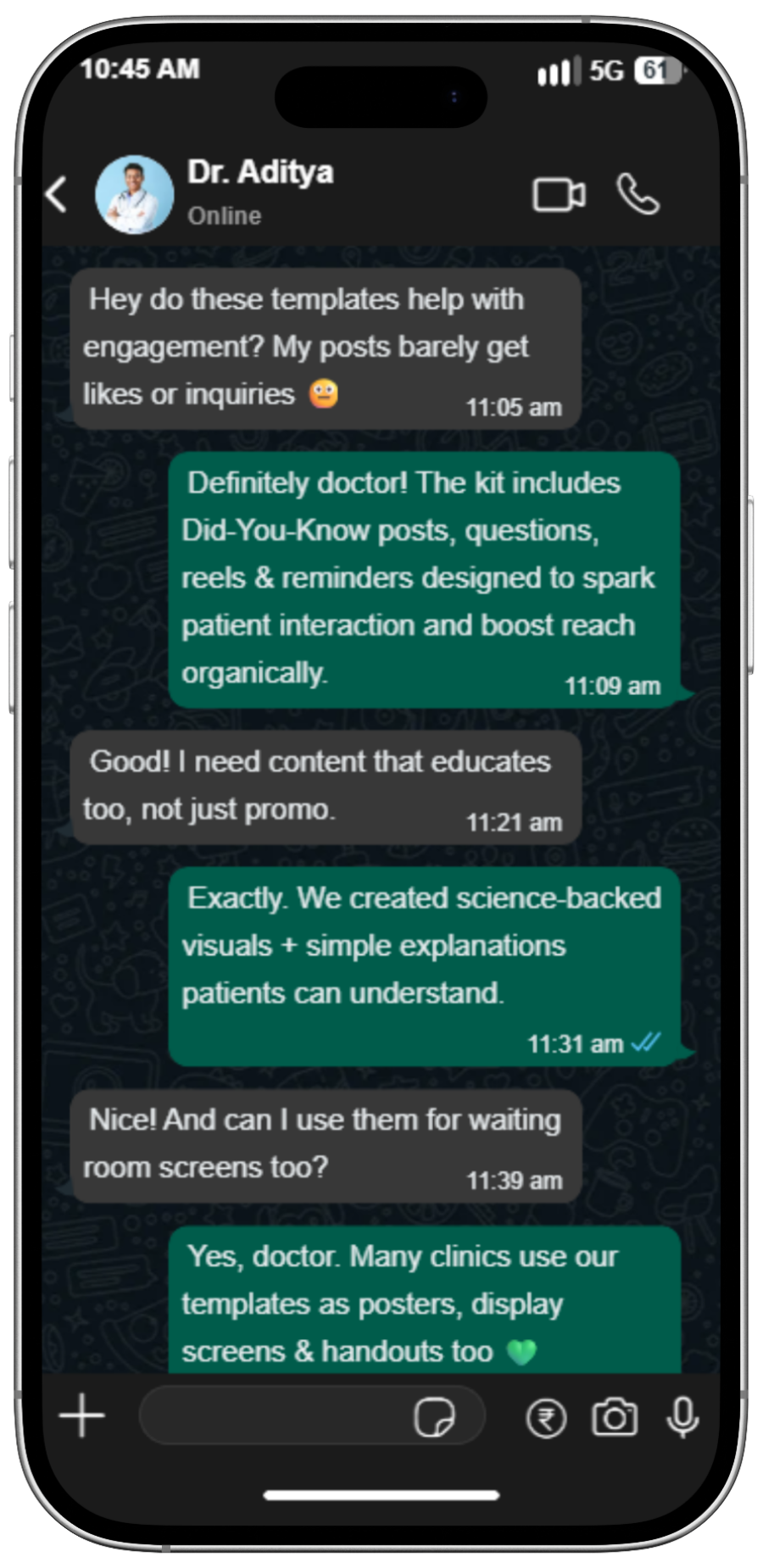The image size is (763, 1568).
Task: Start a video call with Dr. Aditya
Action: click(x=559, y=194)
